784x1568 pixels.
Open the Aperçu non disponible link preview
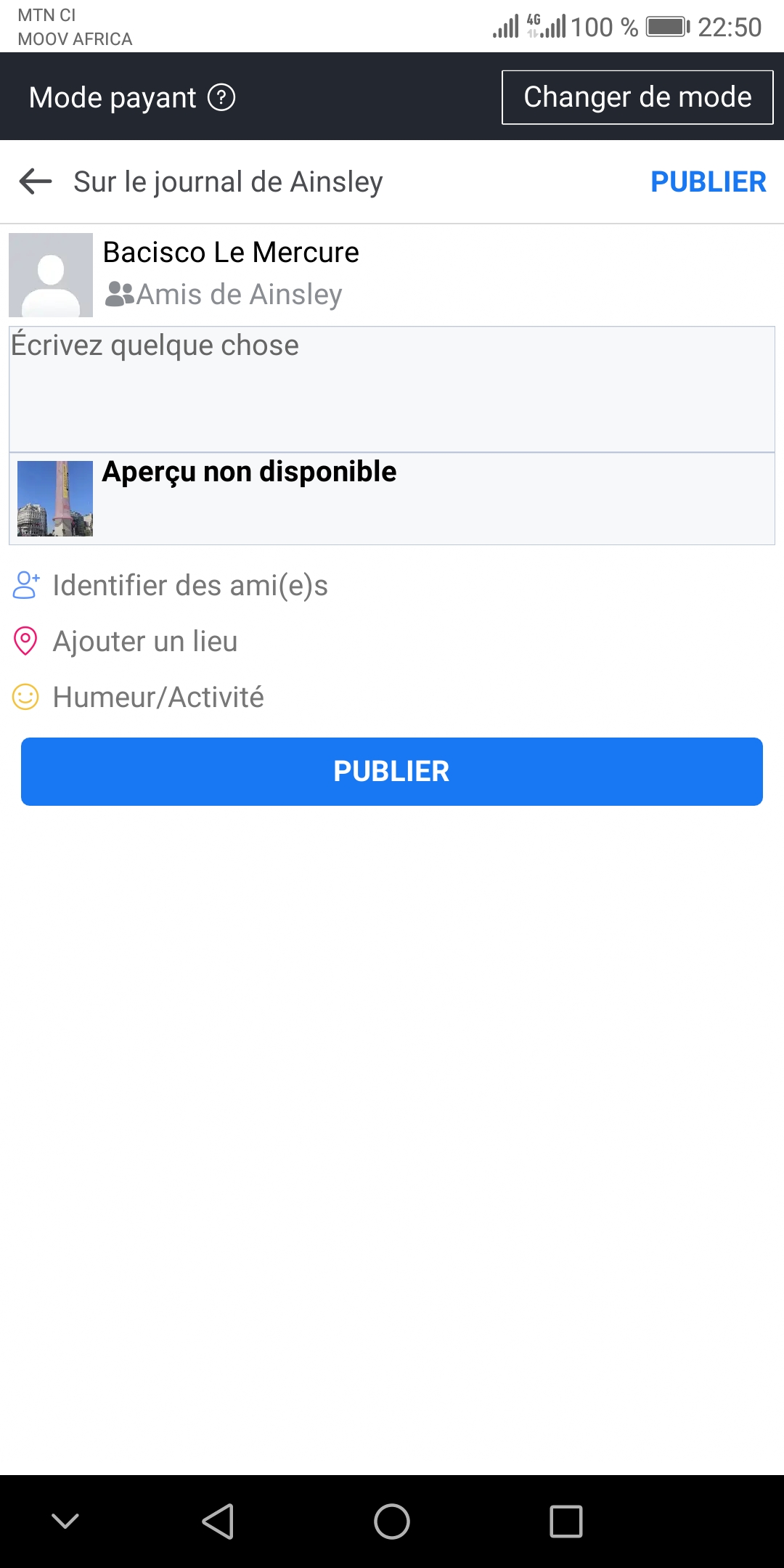pos(392,499)
